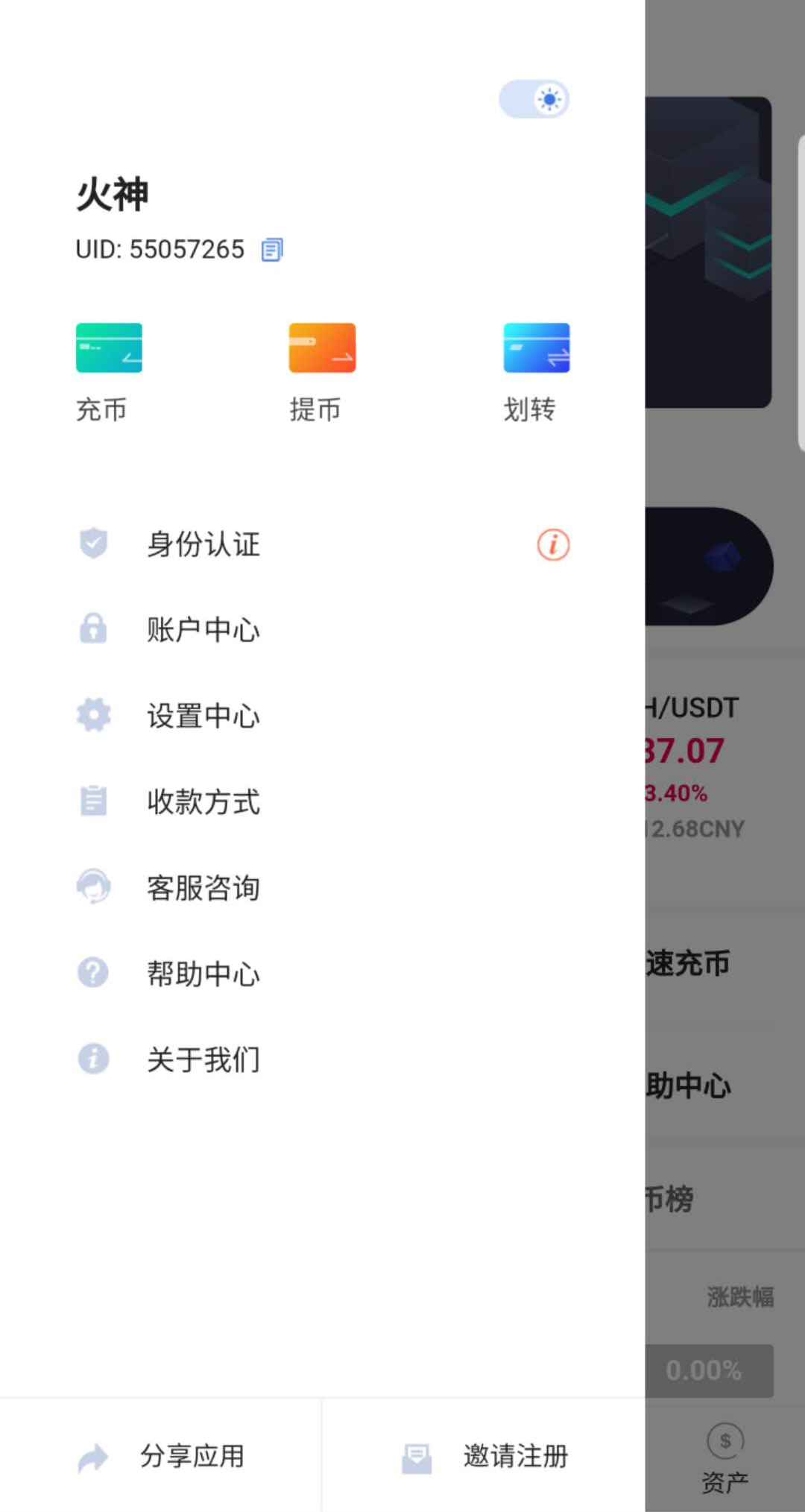Viewport: 805px width, 1512px height.
Task: Open the 关于我们 menu entry
Action: pyautogui.click(x=203, y=1059)
